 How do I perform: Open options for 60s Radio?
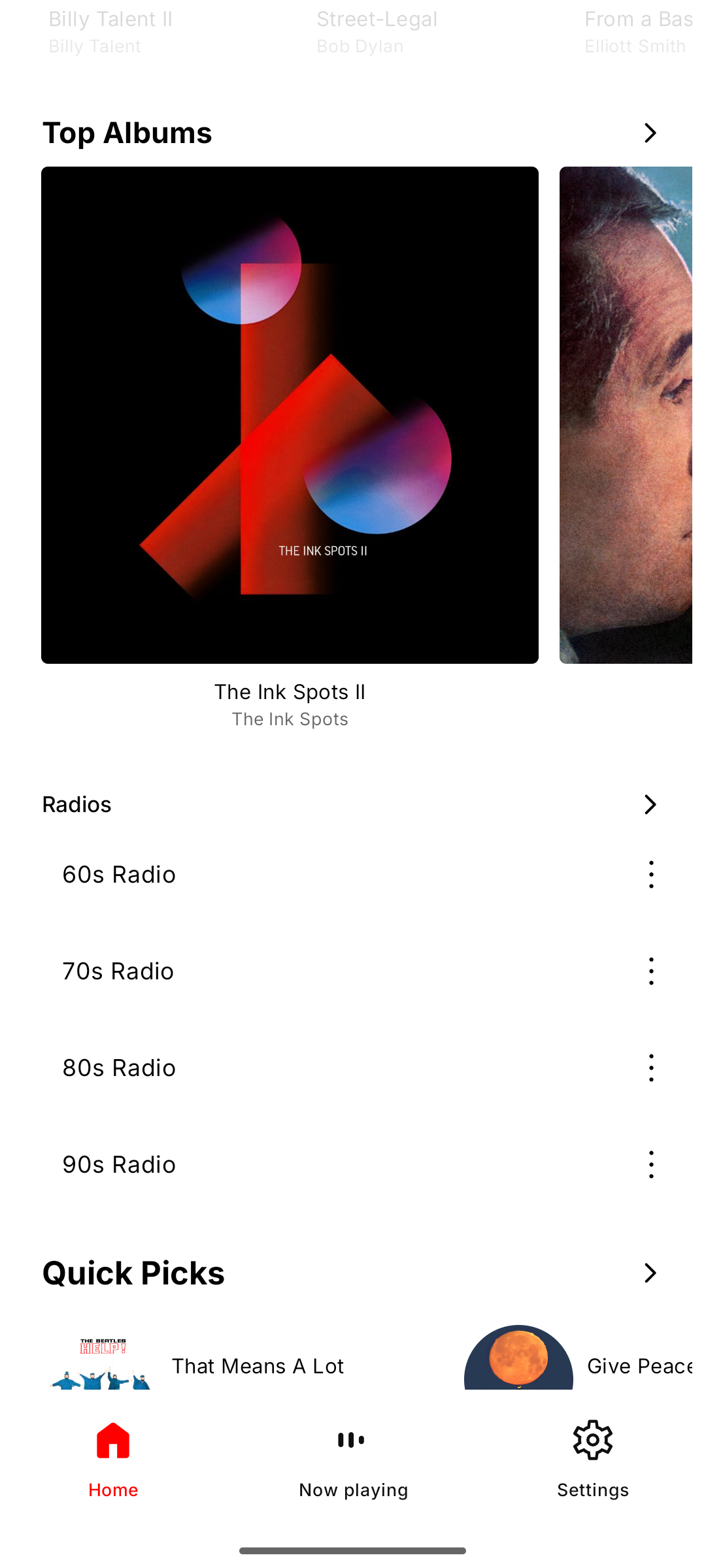(651, 875)
